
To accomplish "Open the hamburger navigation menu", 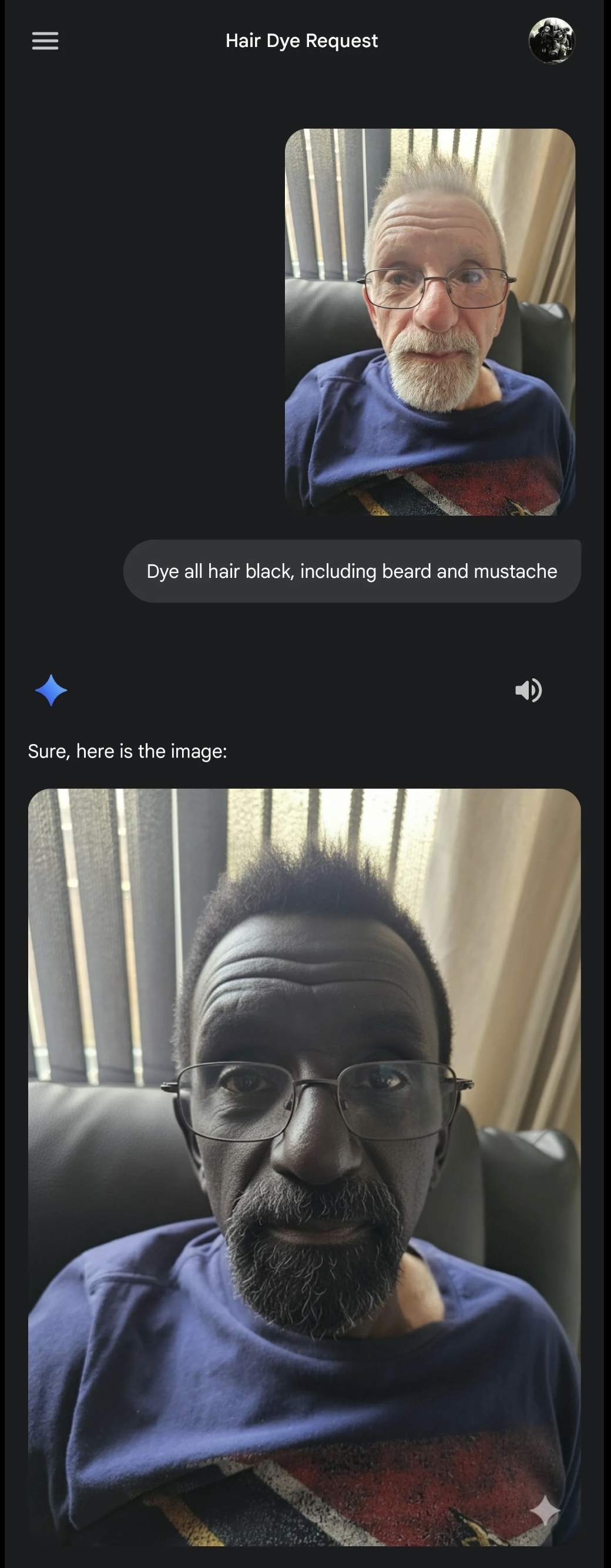I will 45,41.
